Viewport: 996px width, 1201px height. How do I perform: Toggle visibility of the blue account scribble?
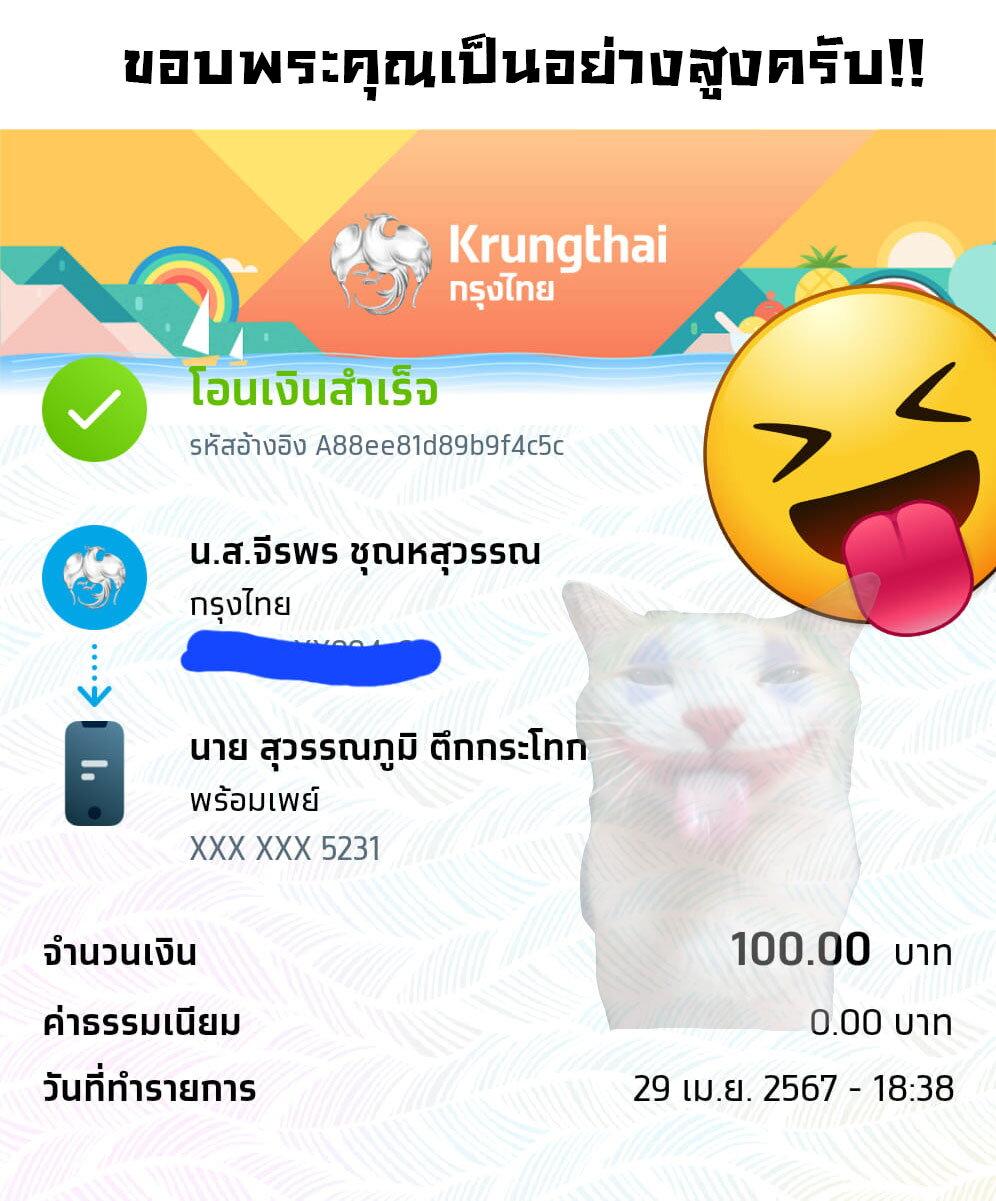(x=310, y=655)
